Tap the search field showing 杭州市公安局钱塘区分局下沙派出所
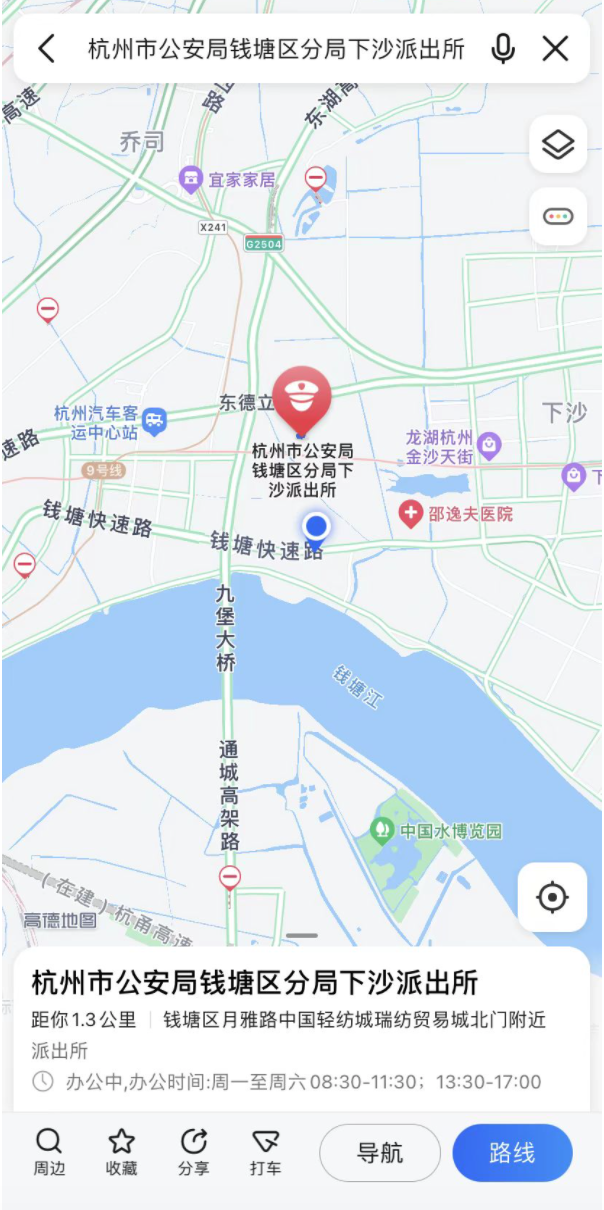This screenshot has width=604, height=1210. (x=276, y=49)
